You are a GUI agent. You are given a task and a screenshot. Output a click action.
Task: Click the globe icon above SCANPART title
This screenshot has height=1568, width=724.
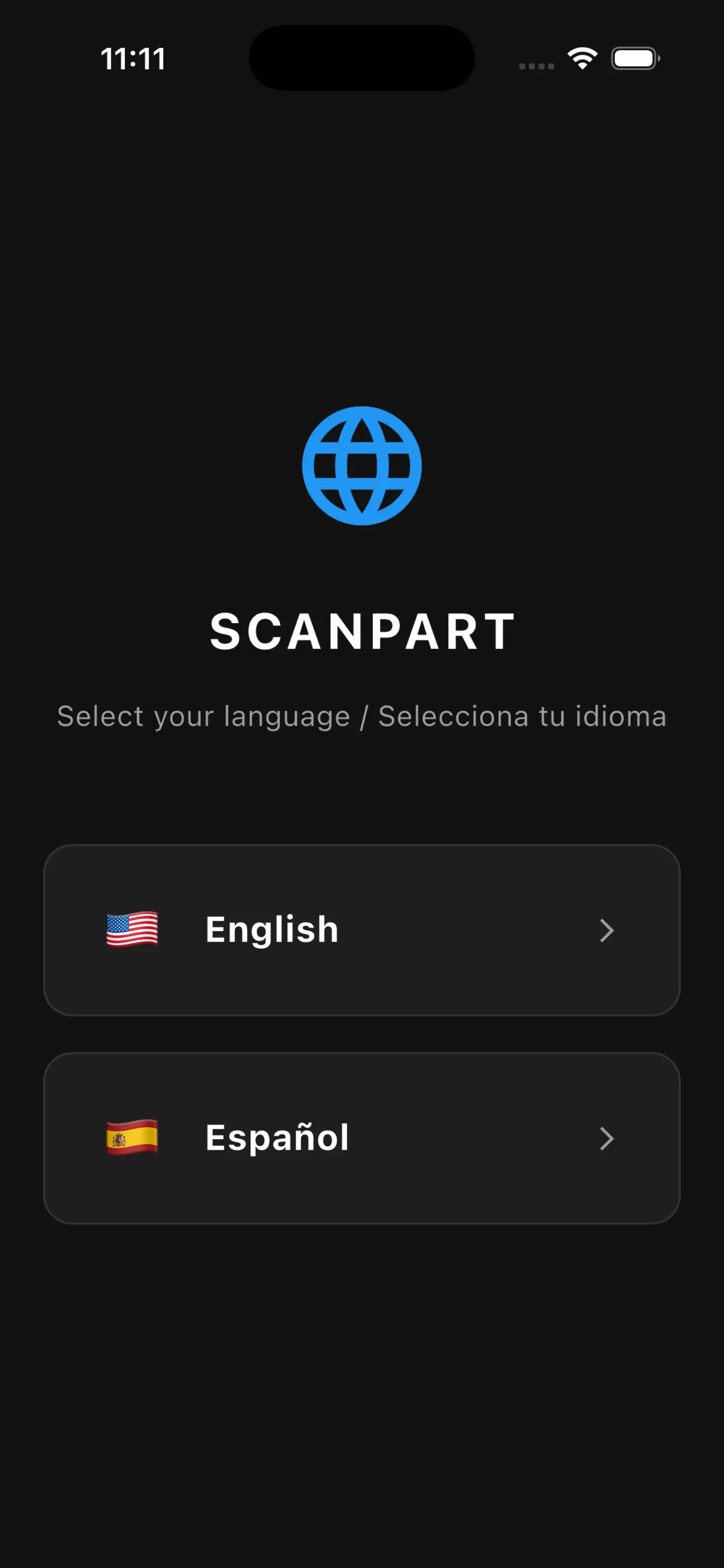click(361, 464)
